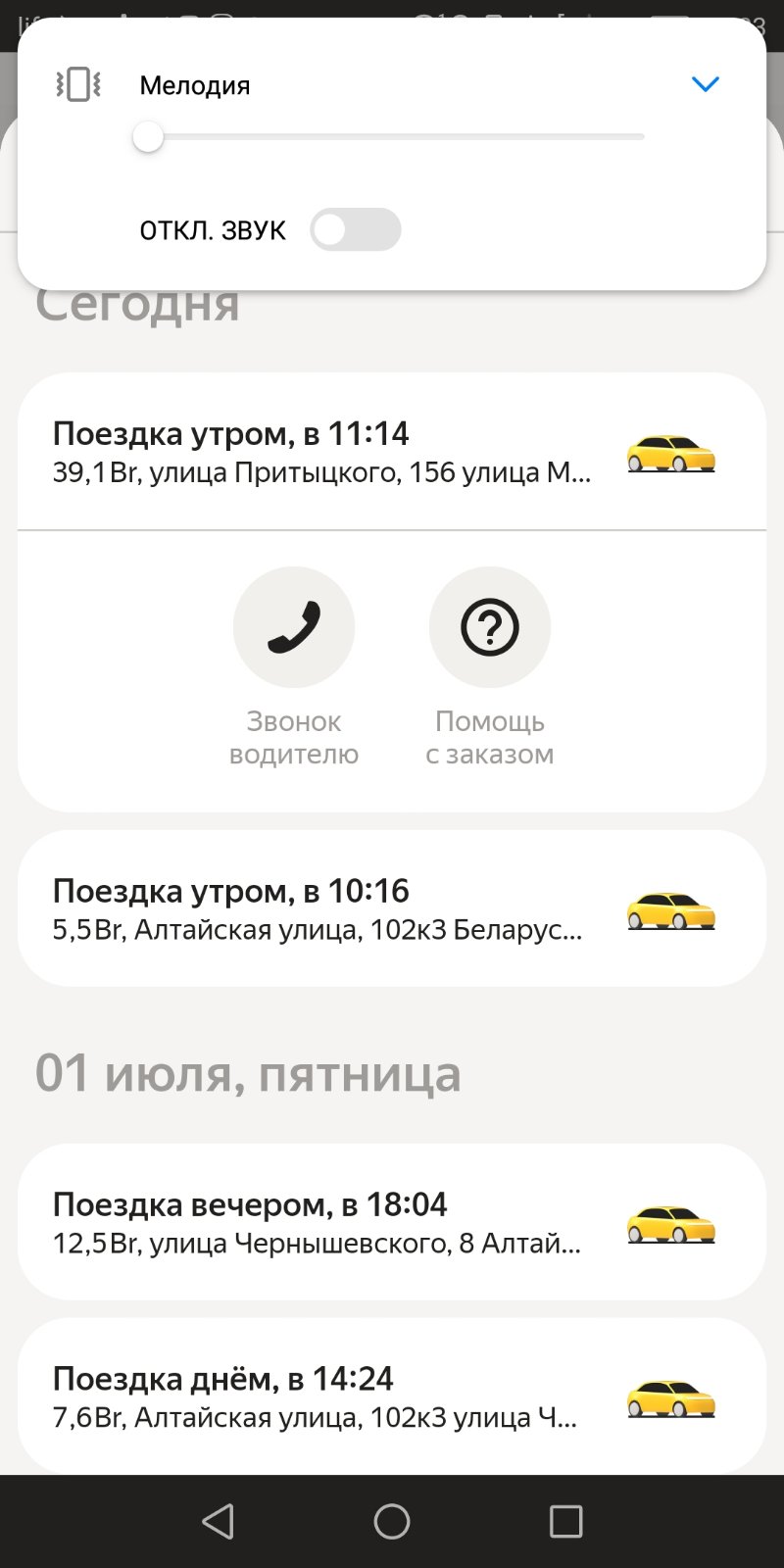This screenshot has width=784, height=1568.
Task: Call the driver with Звонок водителю
Action: click(x=294, y=627)
